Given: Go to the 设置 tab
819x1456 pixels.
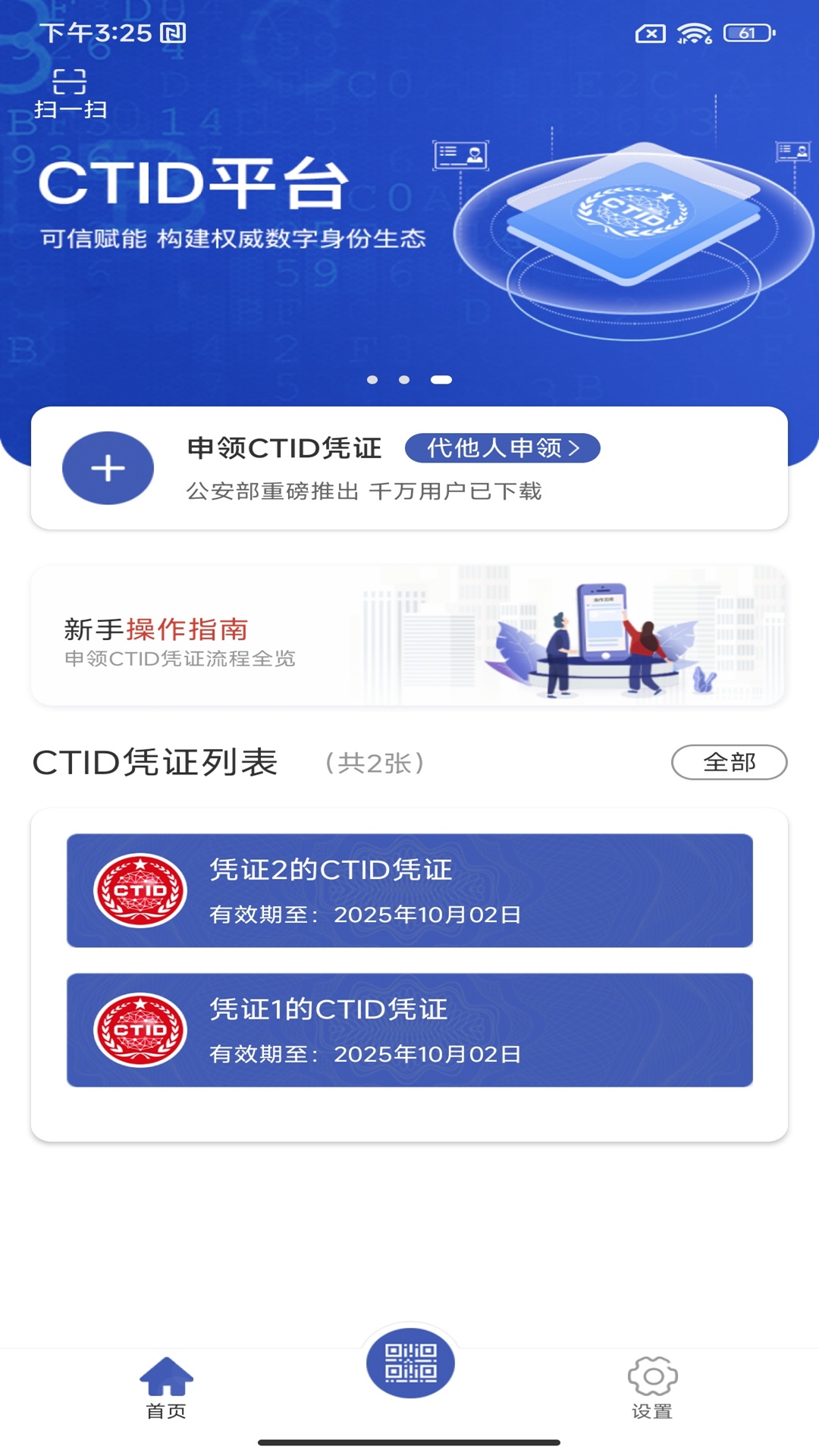Looking at the screenshot, I should pos(652,1388).
